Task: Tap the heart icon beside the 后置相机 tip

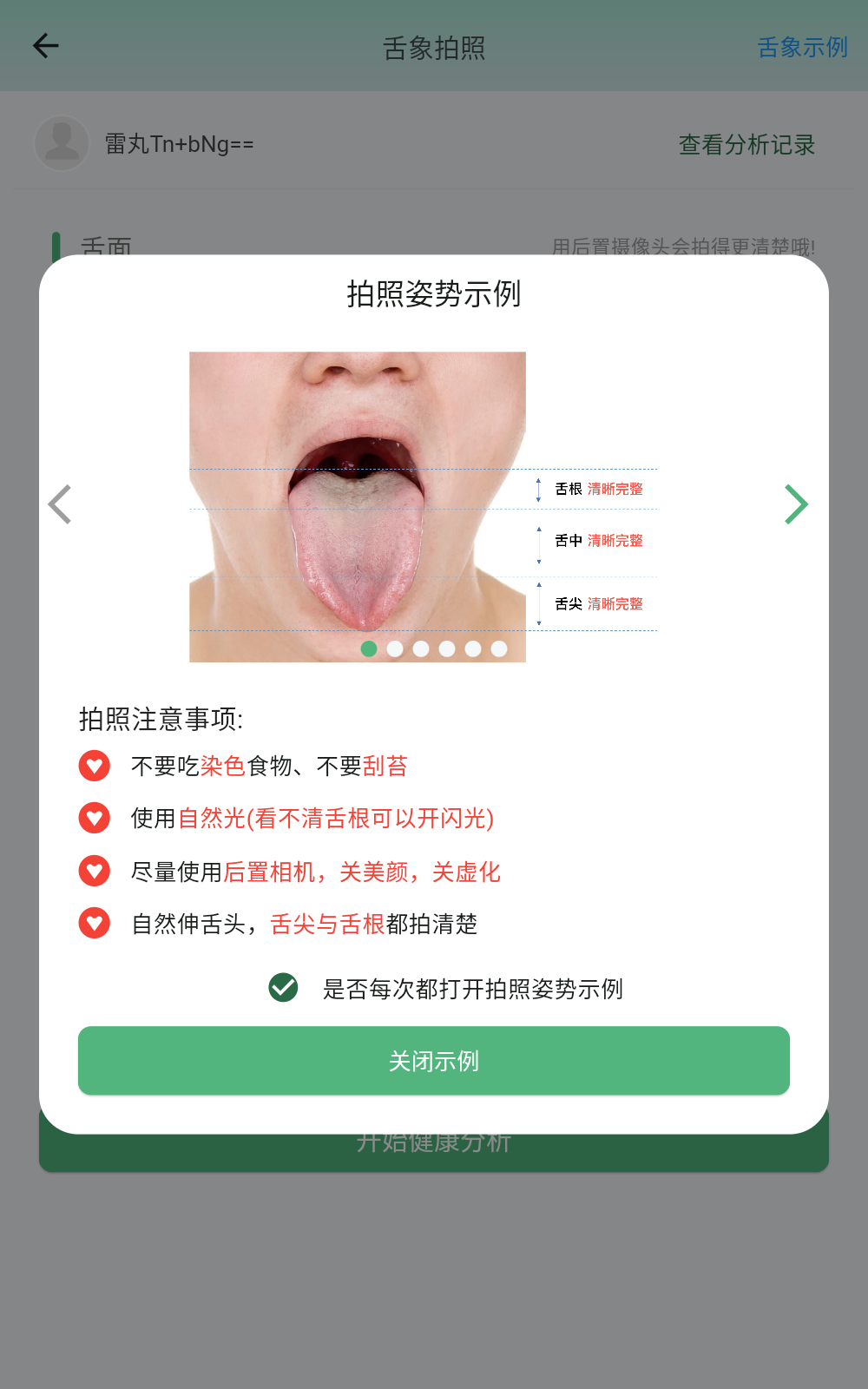Action: (94, 872)
